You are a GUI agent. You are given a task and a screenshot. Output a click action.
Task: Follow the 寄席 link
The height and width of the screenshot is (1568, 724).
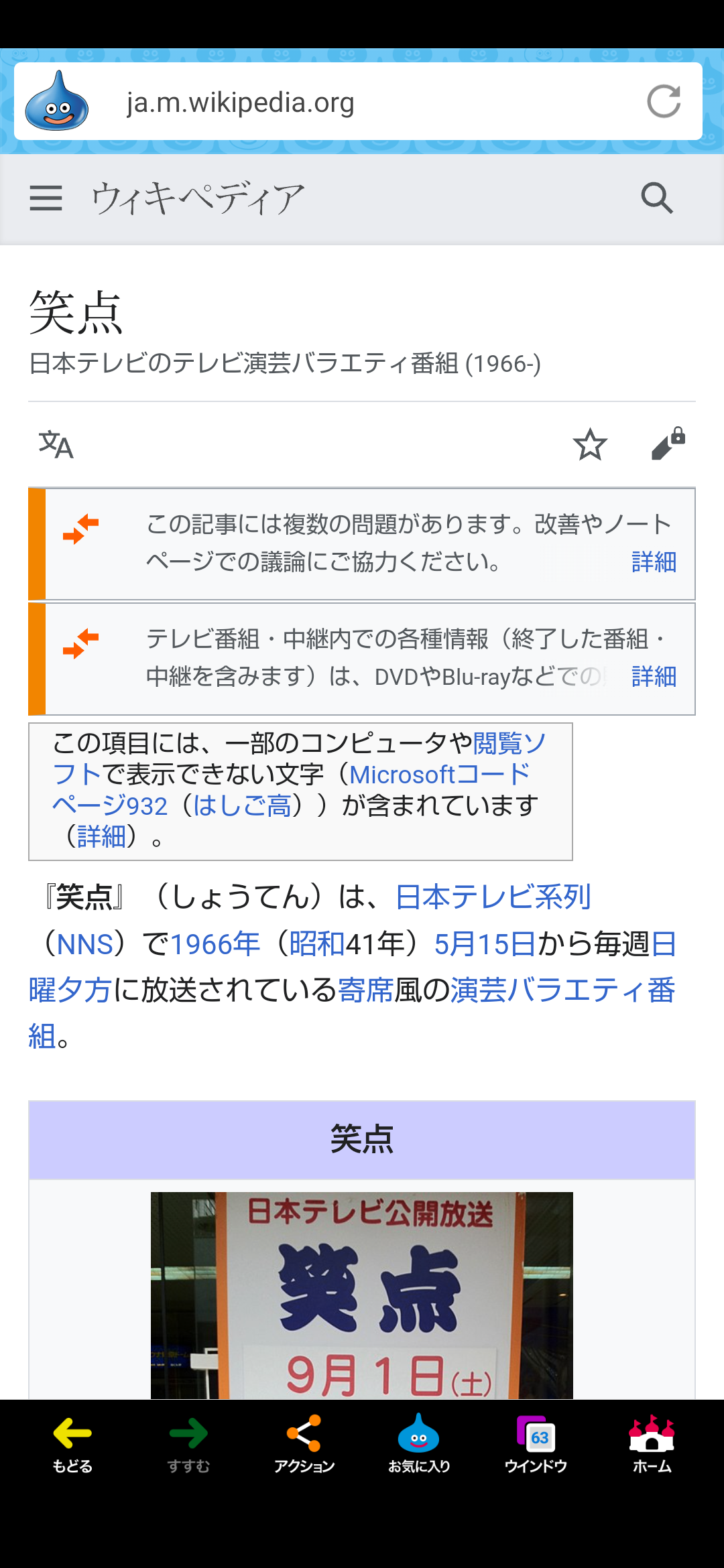click(365, 990)
